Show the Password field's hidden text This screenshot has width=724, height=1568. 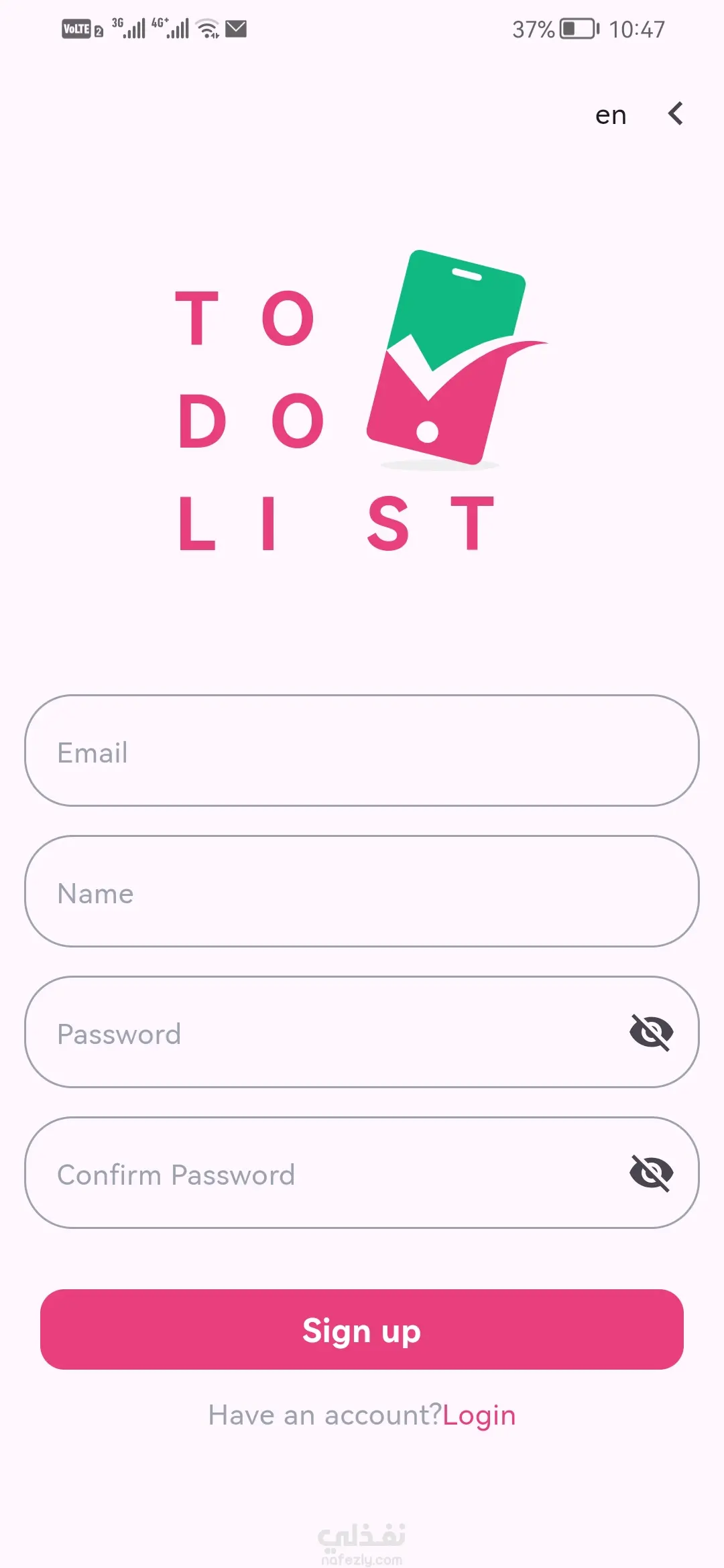pos(652,1033)
